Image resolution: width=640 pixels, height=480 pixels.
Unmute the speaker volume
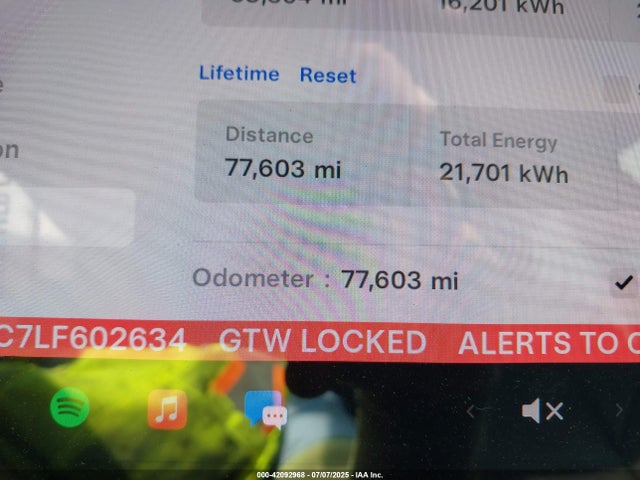click(543, 410)
